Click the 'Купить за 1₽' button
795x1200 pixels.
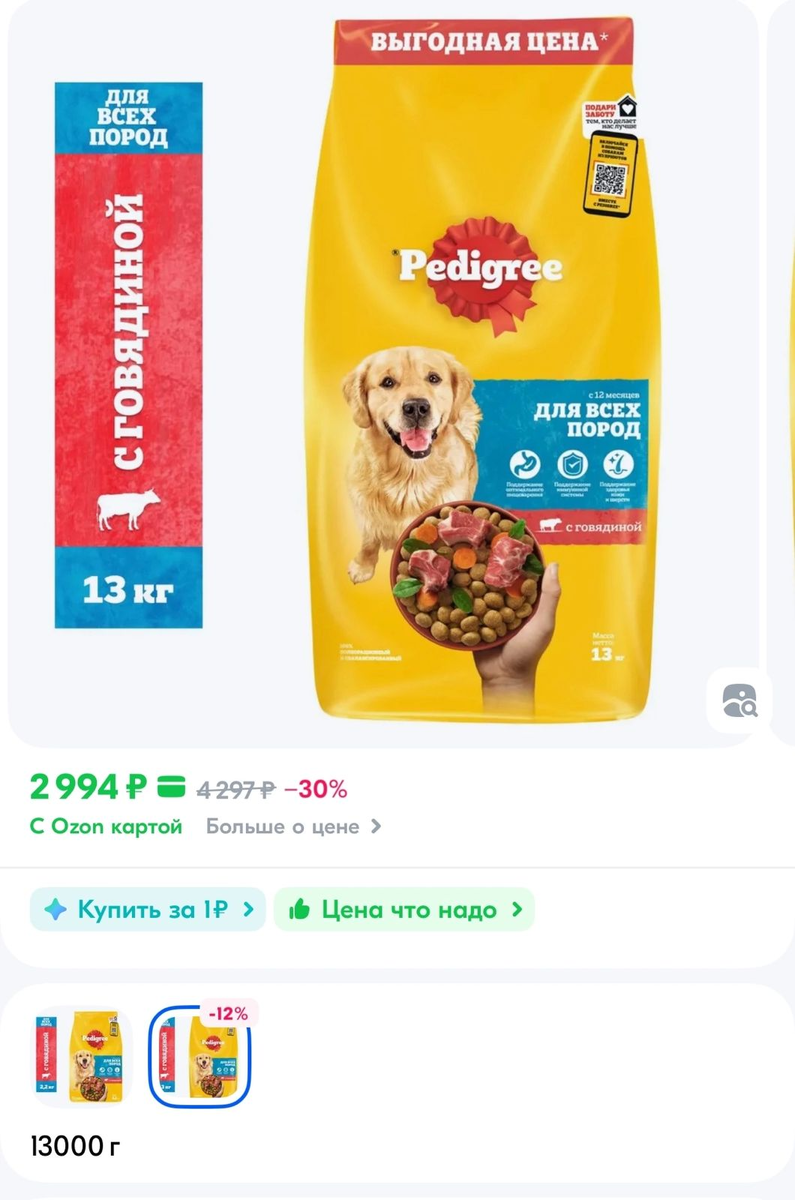point(146,910)
